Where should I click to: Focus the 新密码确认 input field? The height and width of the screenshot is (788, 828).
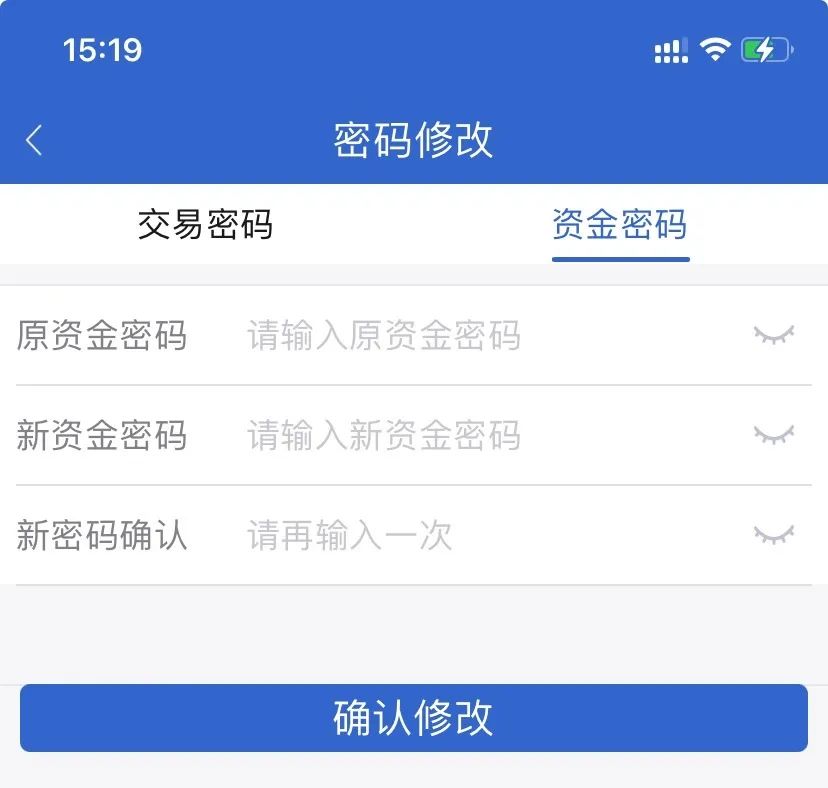click(480, 536)
